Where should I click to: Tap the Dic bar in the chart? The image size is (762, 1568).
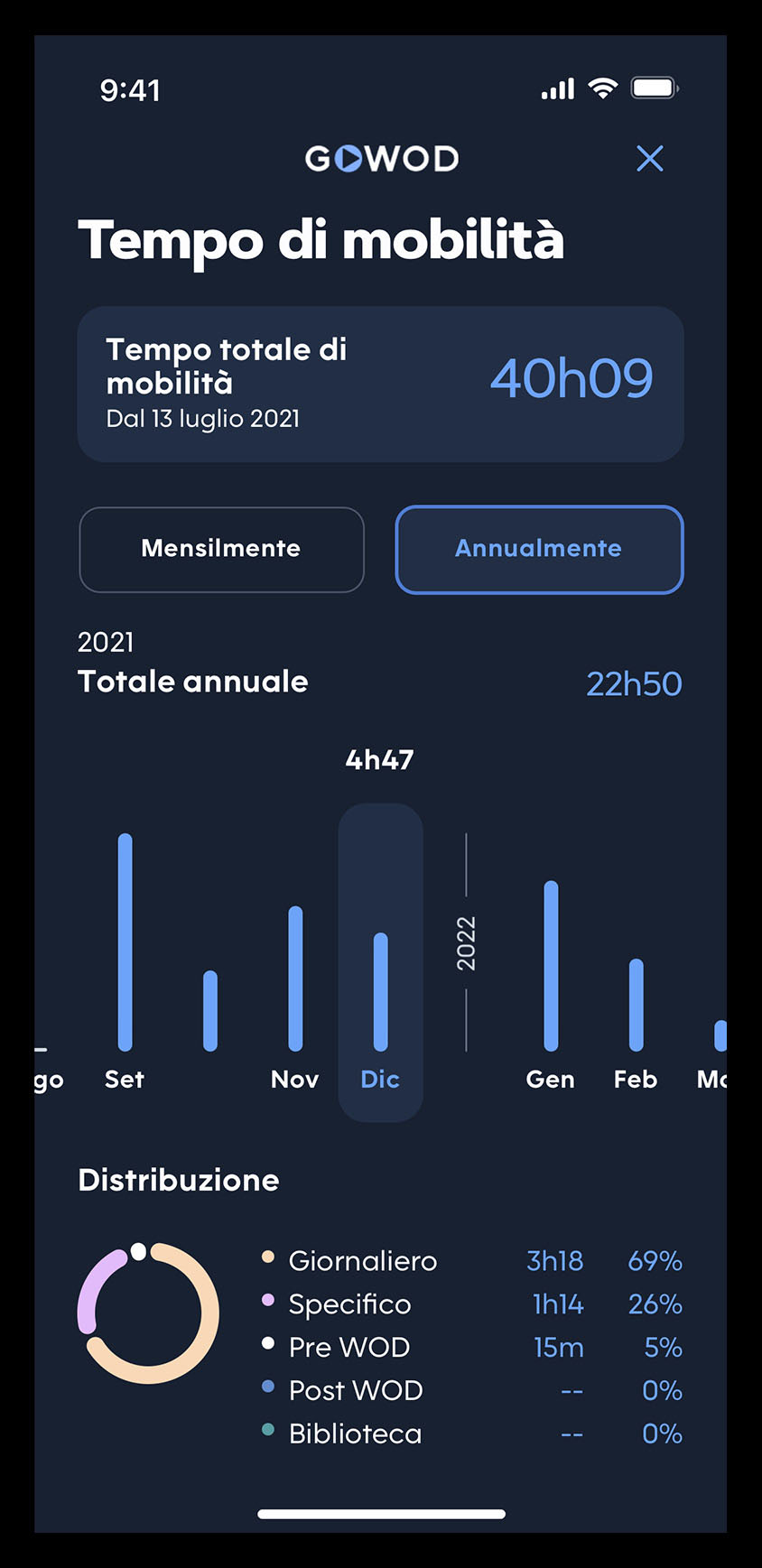[x=380, y=991]
